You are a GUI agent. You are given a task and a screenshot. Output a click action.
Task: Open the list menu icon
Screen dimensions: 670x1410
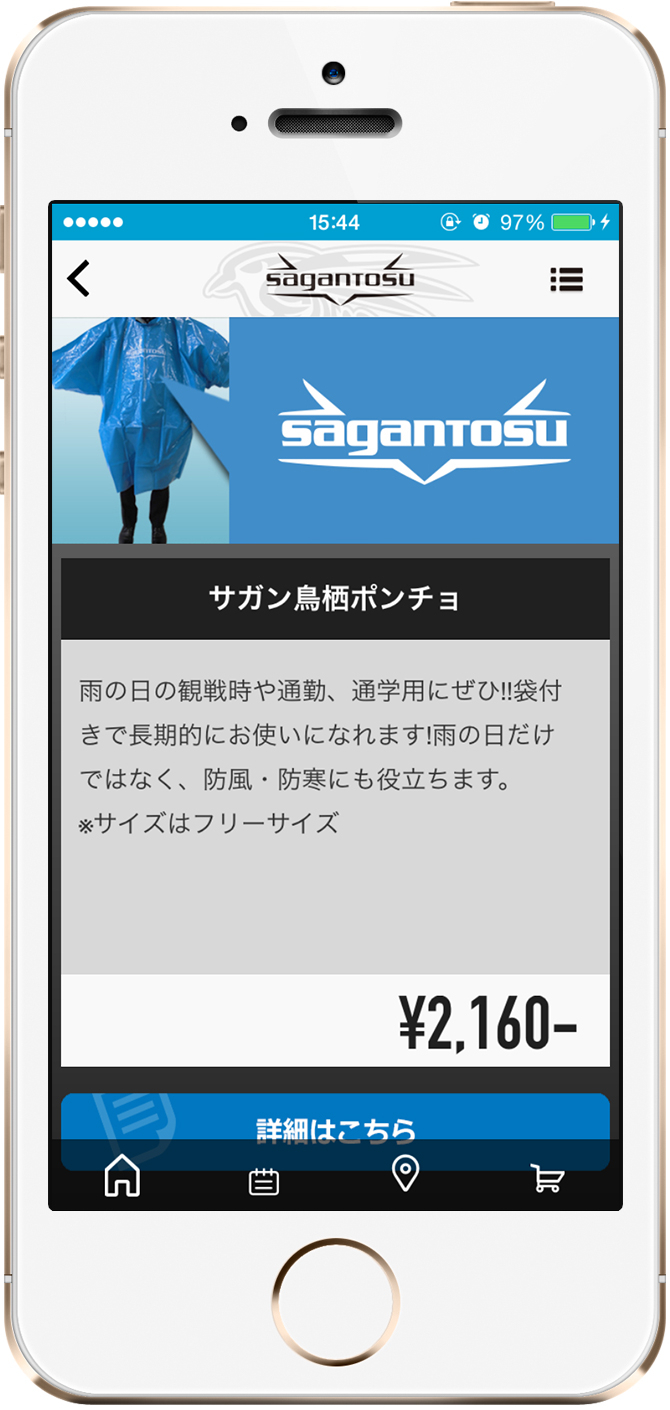pos(566,279)
